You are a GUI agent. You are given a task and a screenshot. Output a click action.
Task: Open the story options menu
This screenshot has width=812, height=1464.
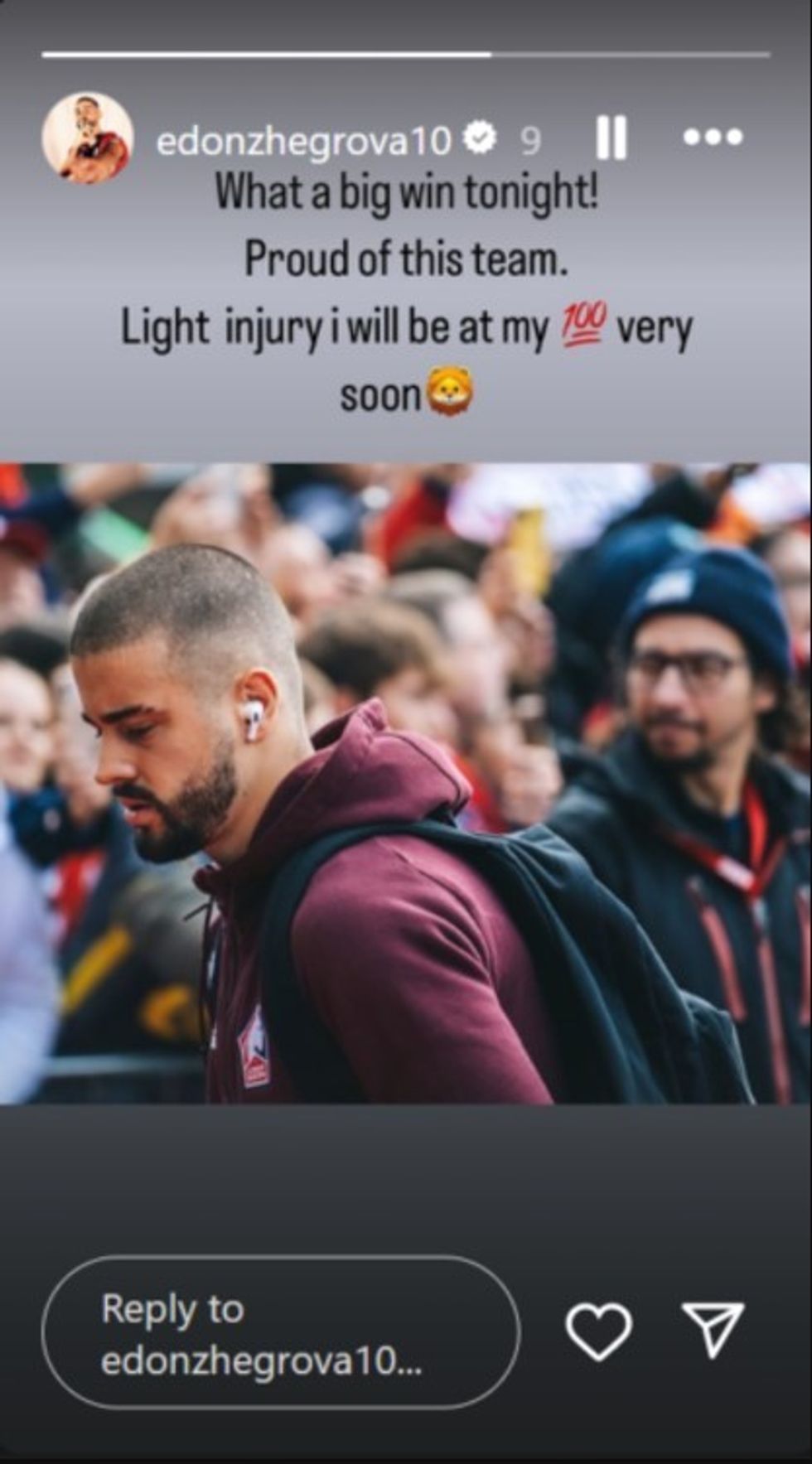pos(713,138)
